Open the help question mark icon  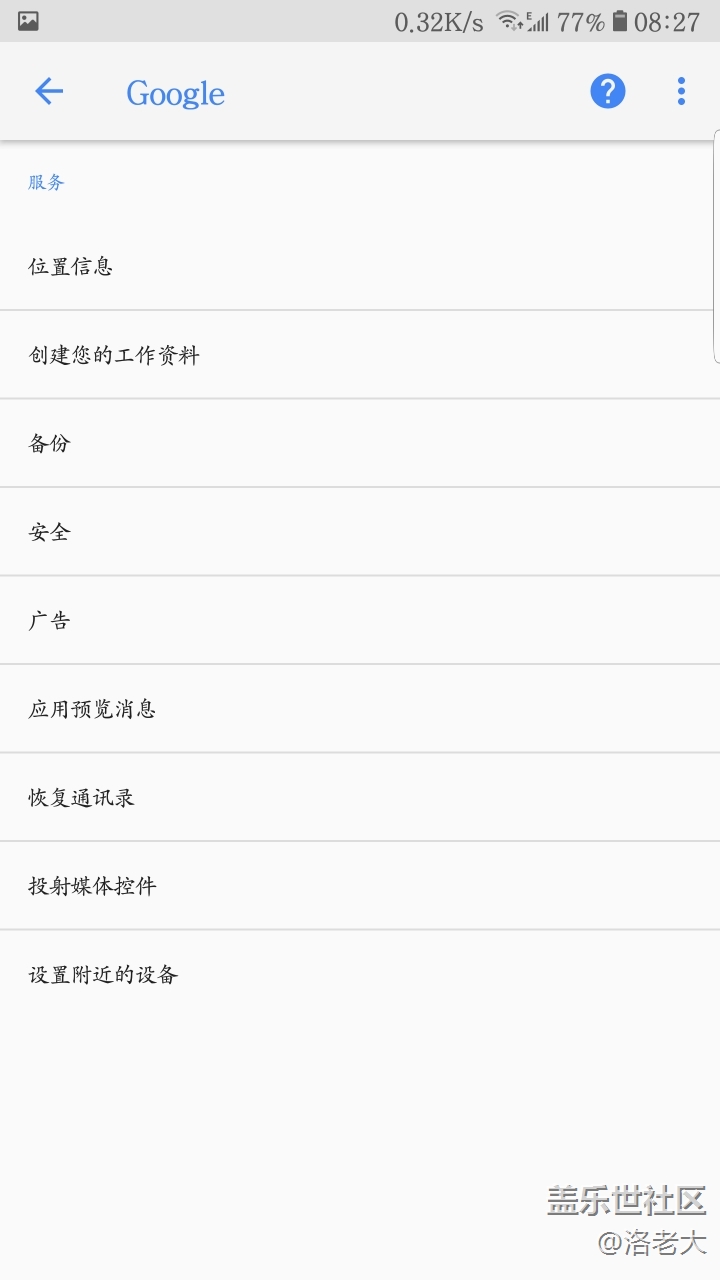tap(607, 92)
